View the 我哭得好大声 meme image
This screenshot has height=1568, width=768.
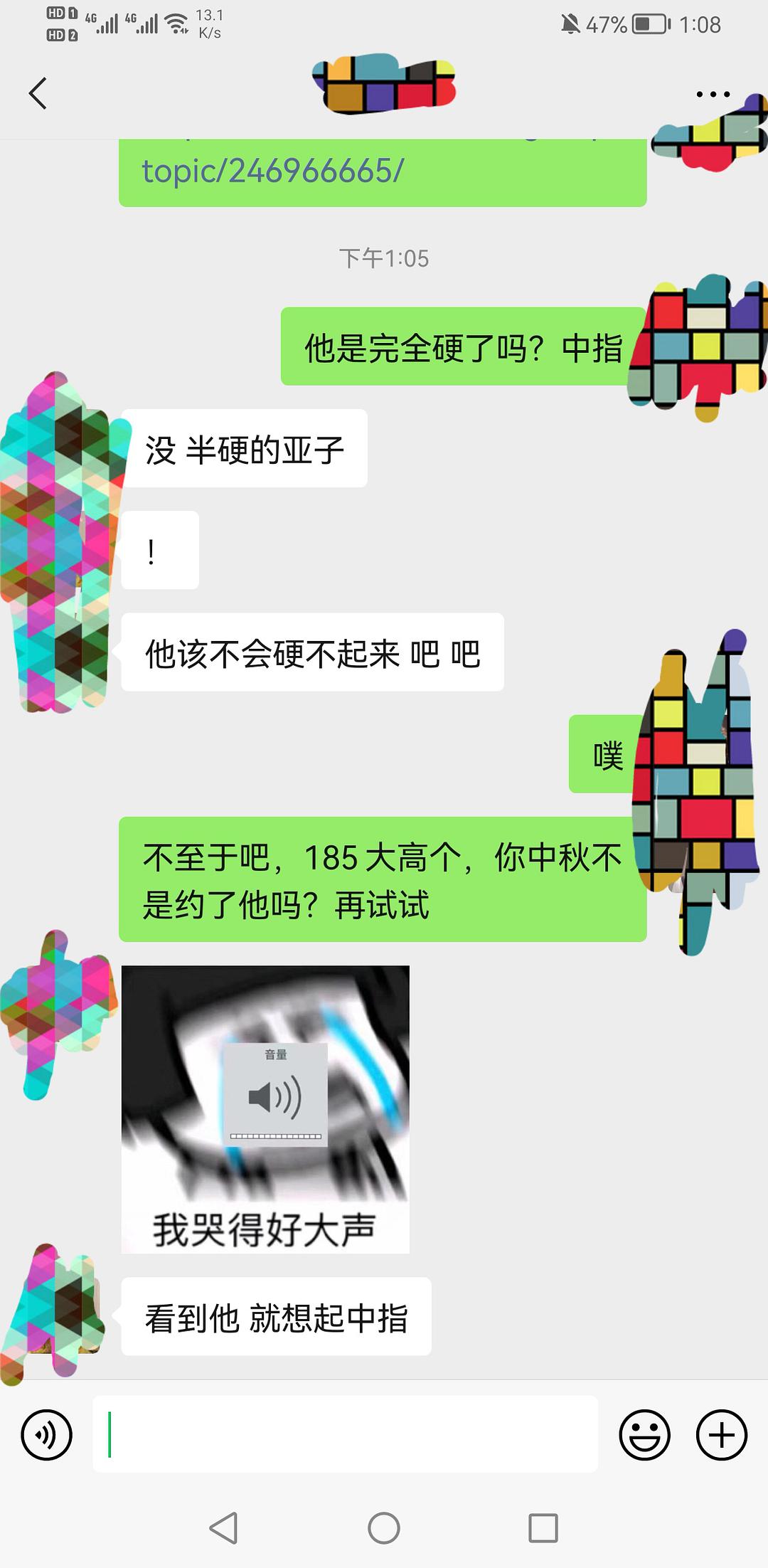click(265, 1109)
